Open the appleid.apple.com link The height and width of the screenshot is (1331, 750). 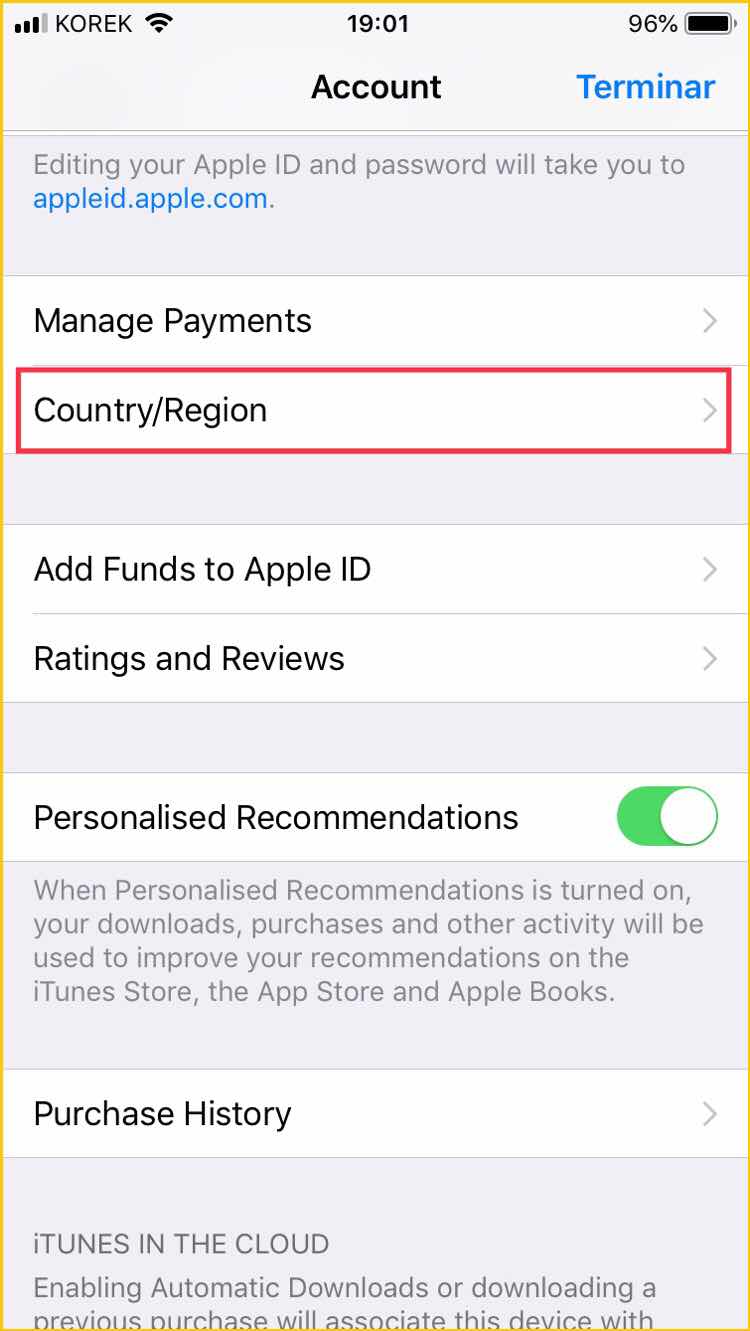150,198
